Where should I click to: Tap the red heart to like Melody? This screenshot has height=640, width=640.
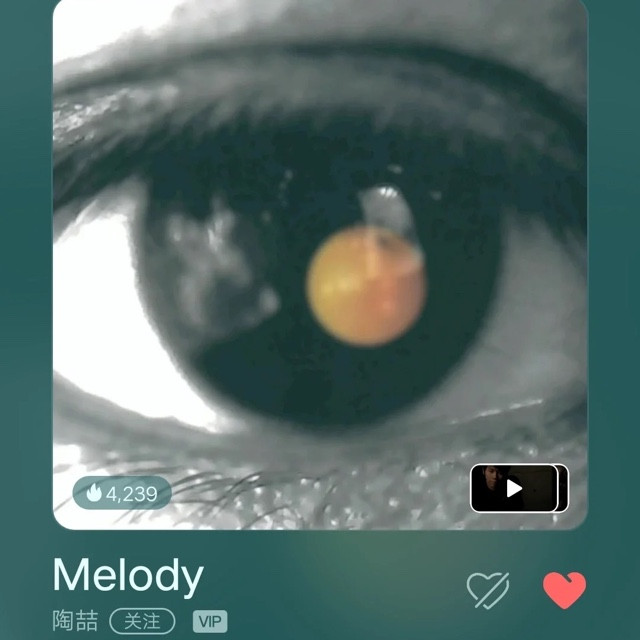point(564,590)
